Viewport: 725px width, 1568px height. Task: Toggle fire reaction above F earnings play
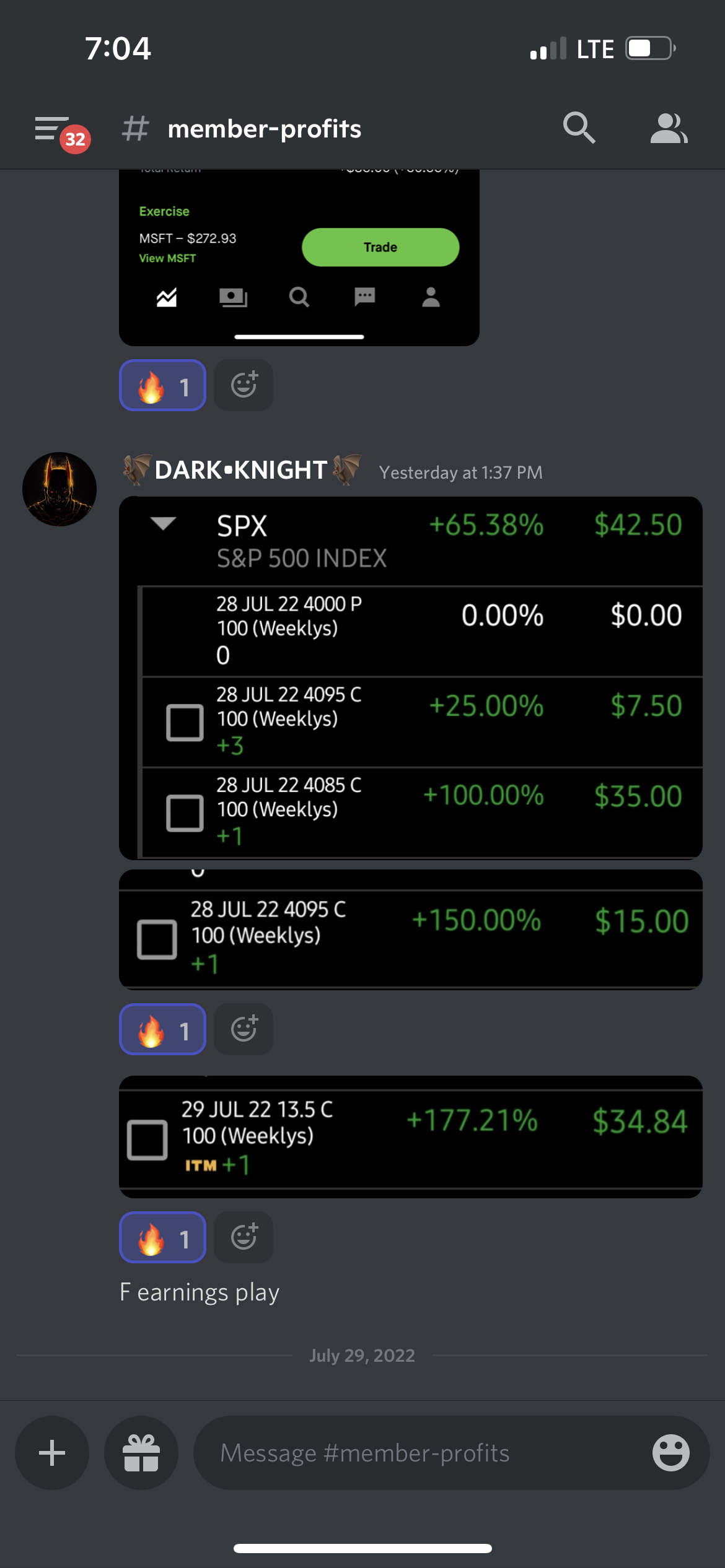[x=162, y=1237]
